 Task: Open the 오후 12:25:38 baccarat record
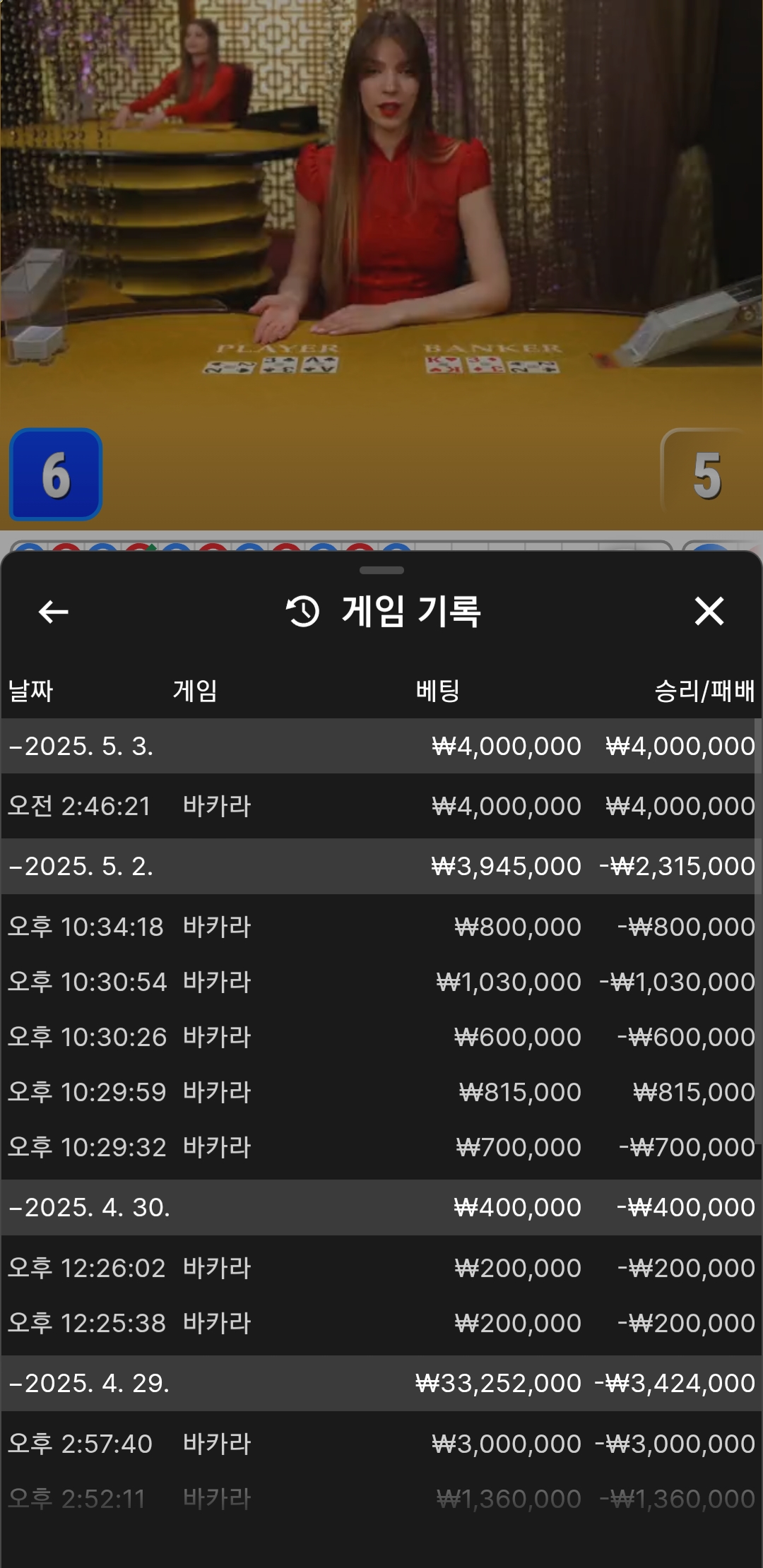pyautogui.click(x=381, y=1323)
